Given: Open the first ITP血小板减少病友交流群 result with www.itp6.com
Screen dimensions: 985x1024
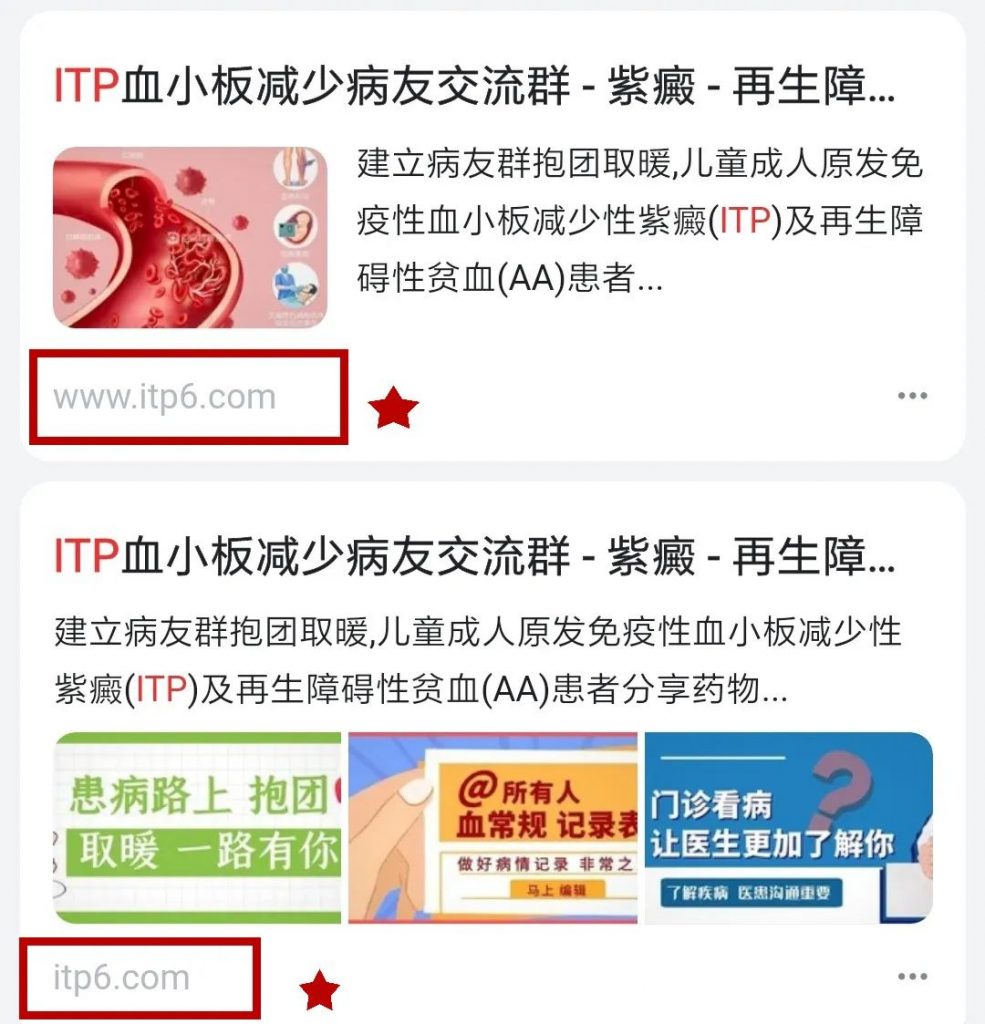Looking at the screenshot, I should (x=472, y=88).
